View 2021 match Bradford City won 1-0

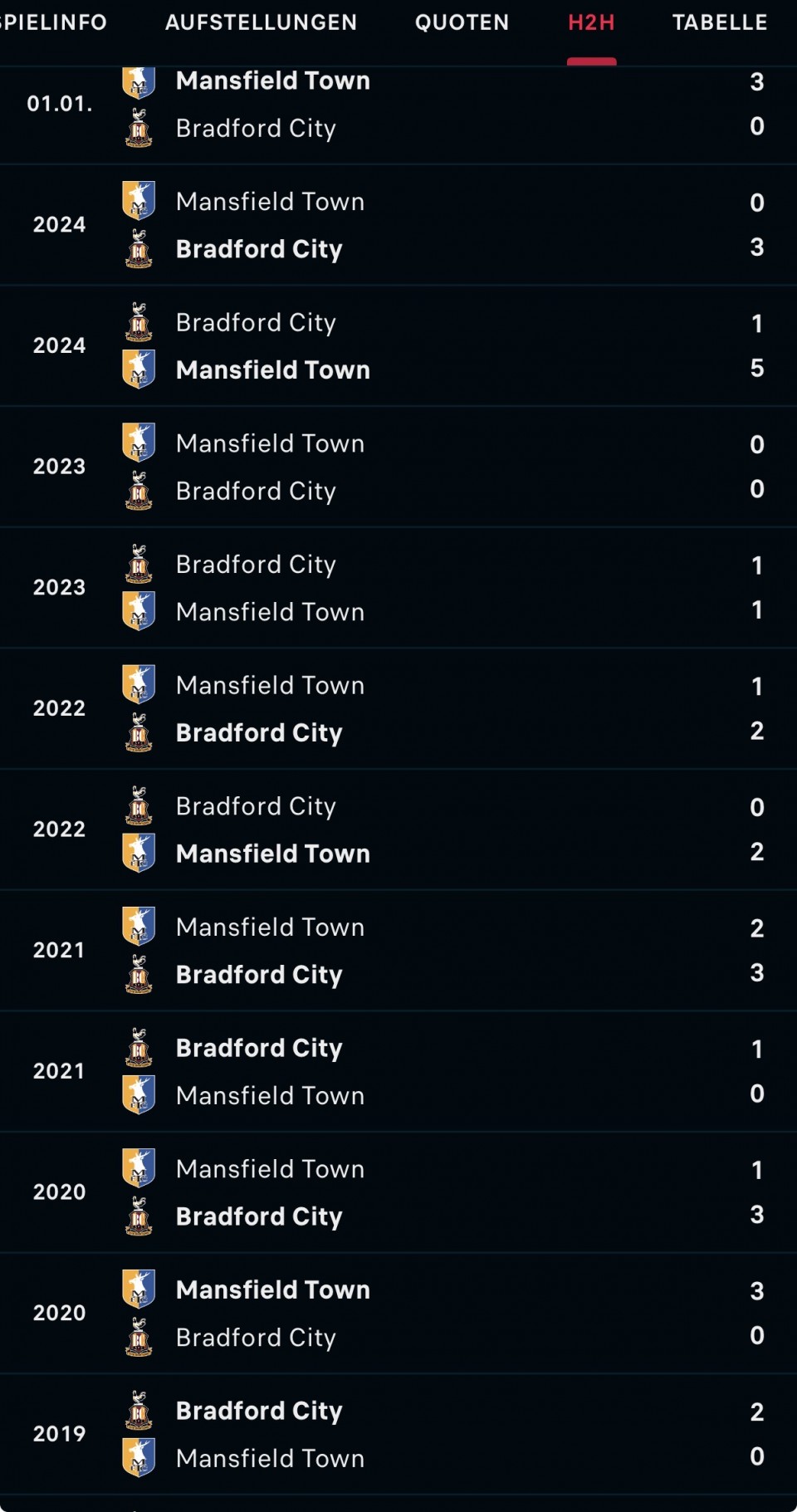(x=398, y=1071)
